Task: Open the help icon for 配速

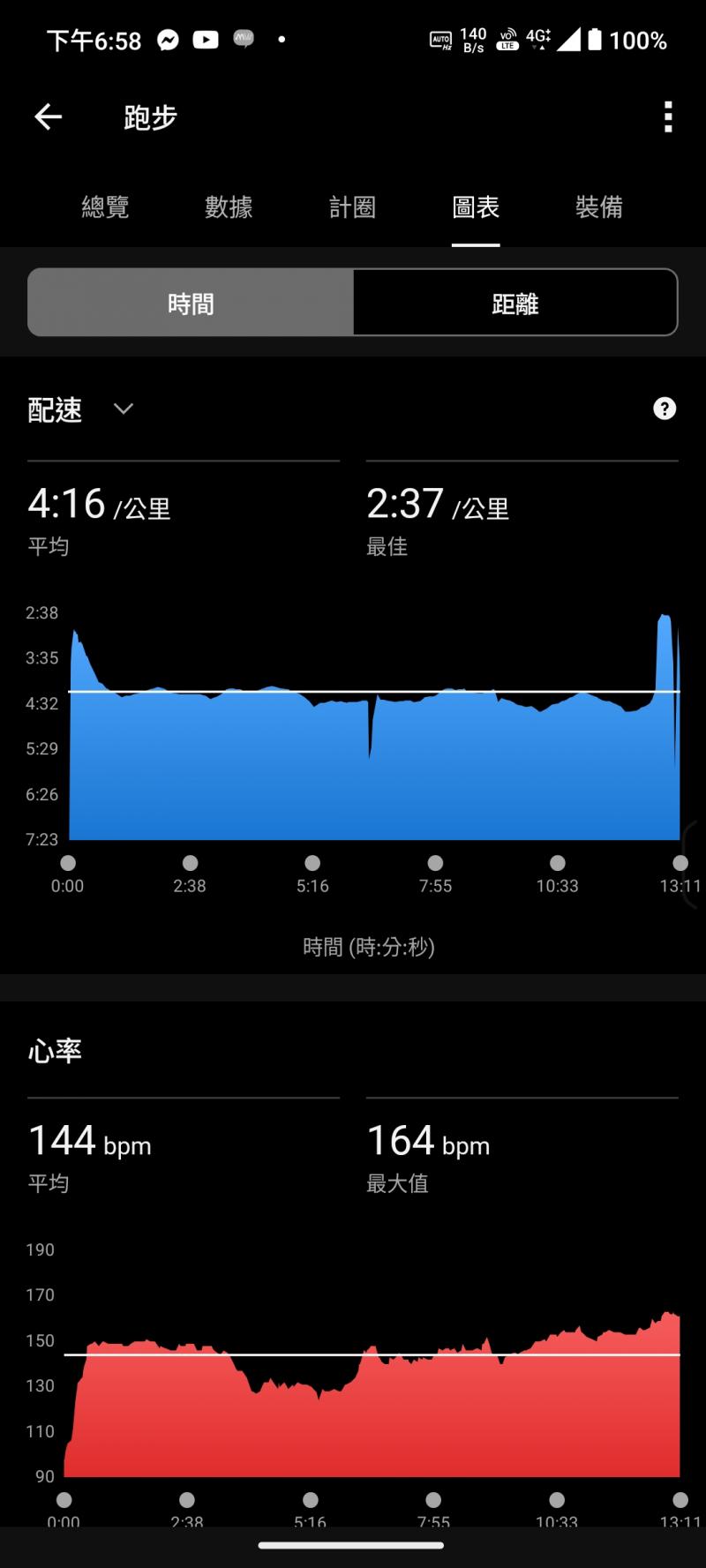Action: 665,409
